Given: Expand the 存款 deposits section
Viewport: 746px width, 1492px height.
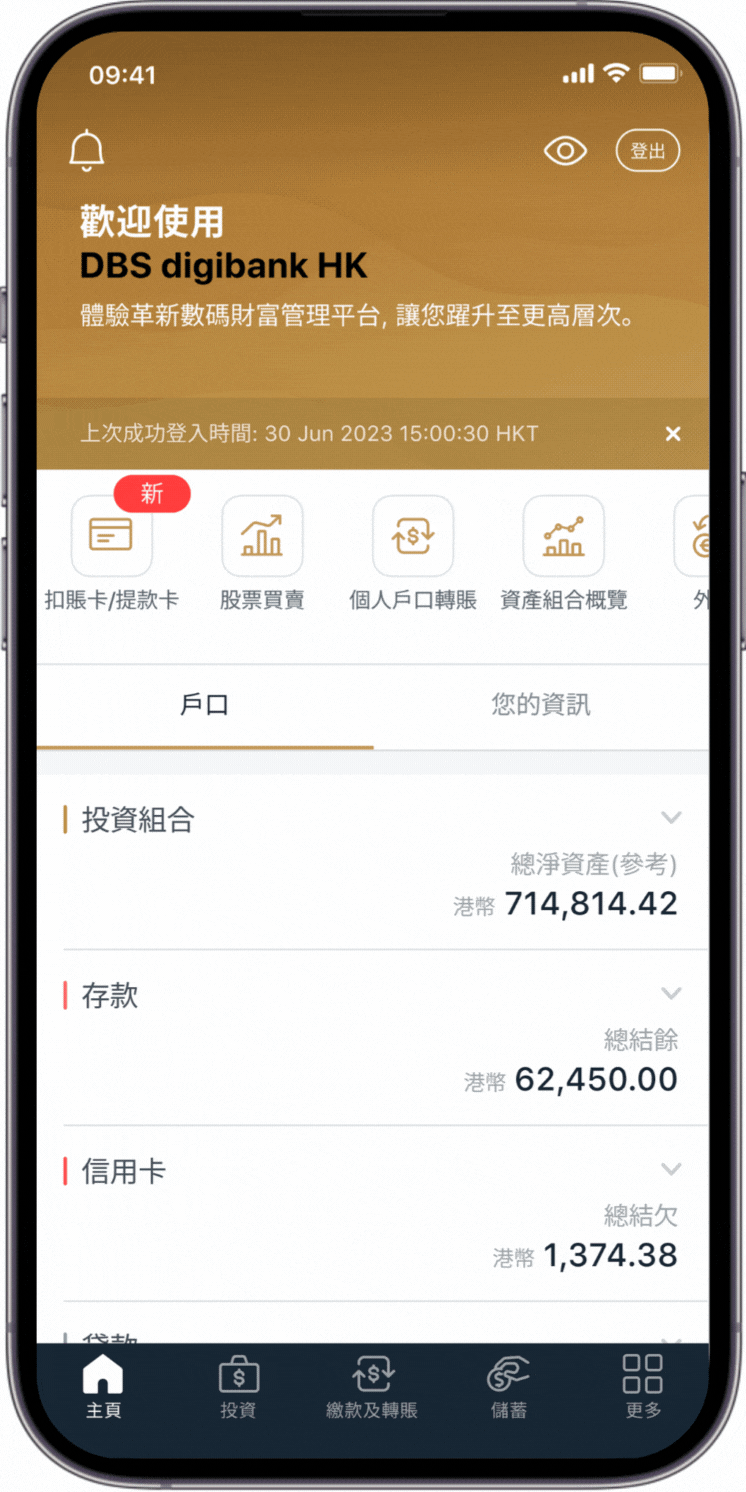Looking at the screenshot, I should click(x=671, y=993).
